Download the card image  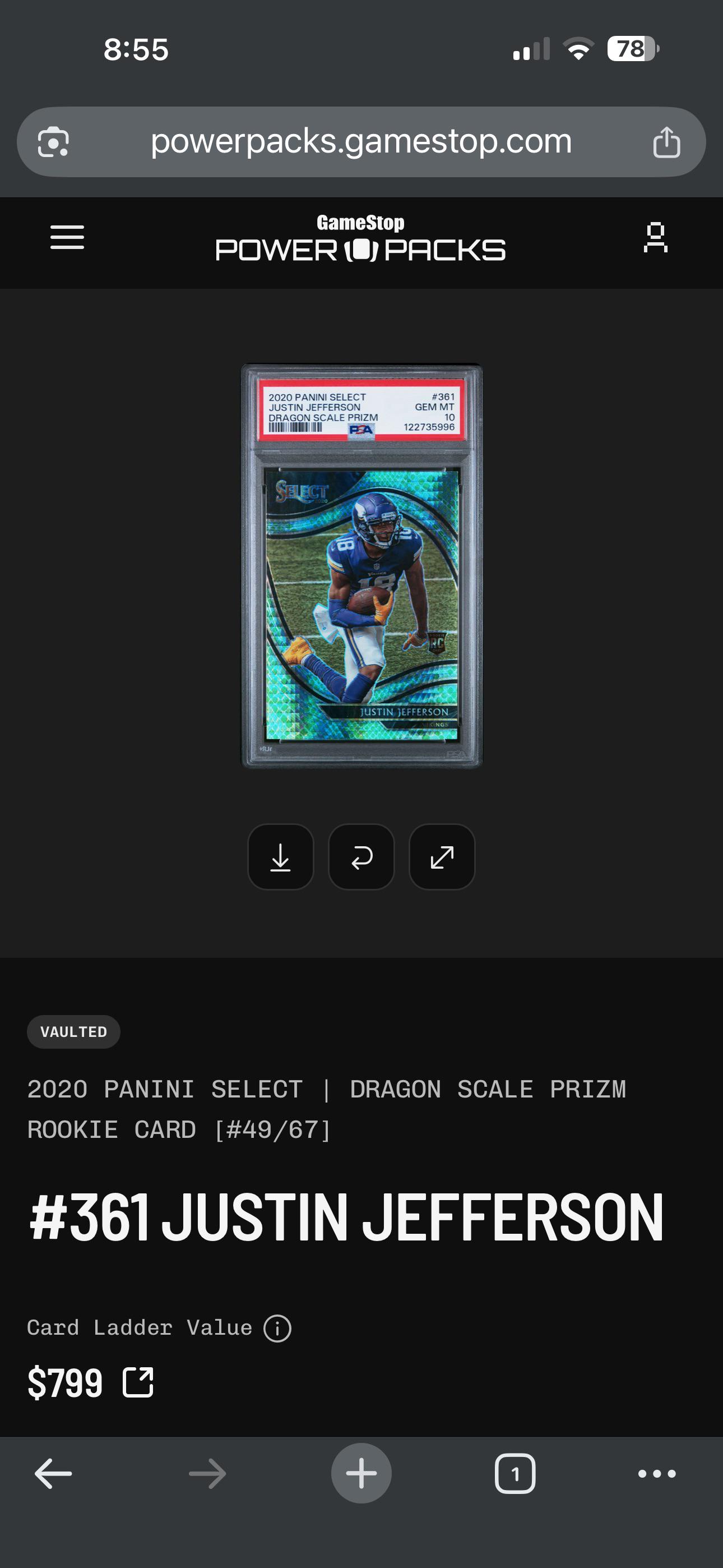(x=281, y=857)
